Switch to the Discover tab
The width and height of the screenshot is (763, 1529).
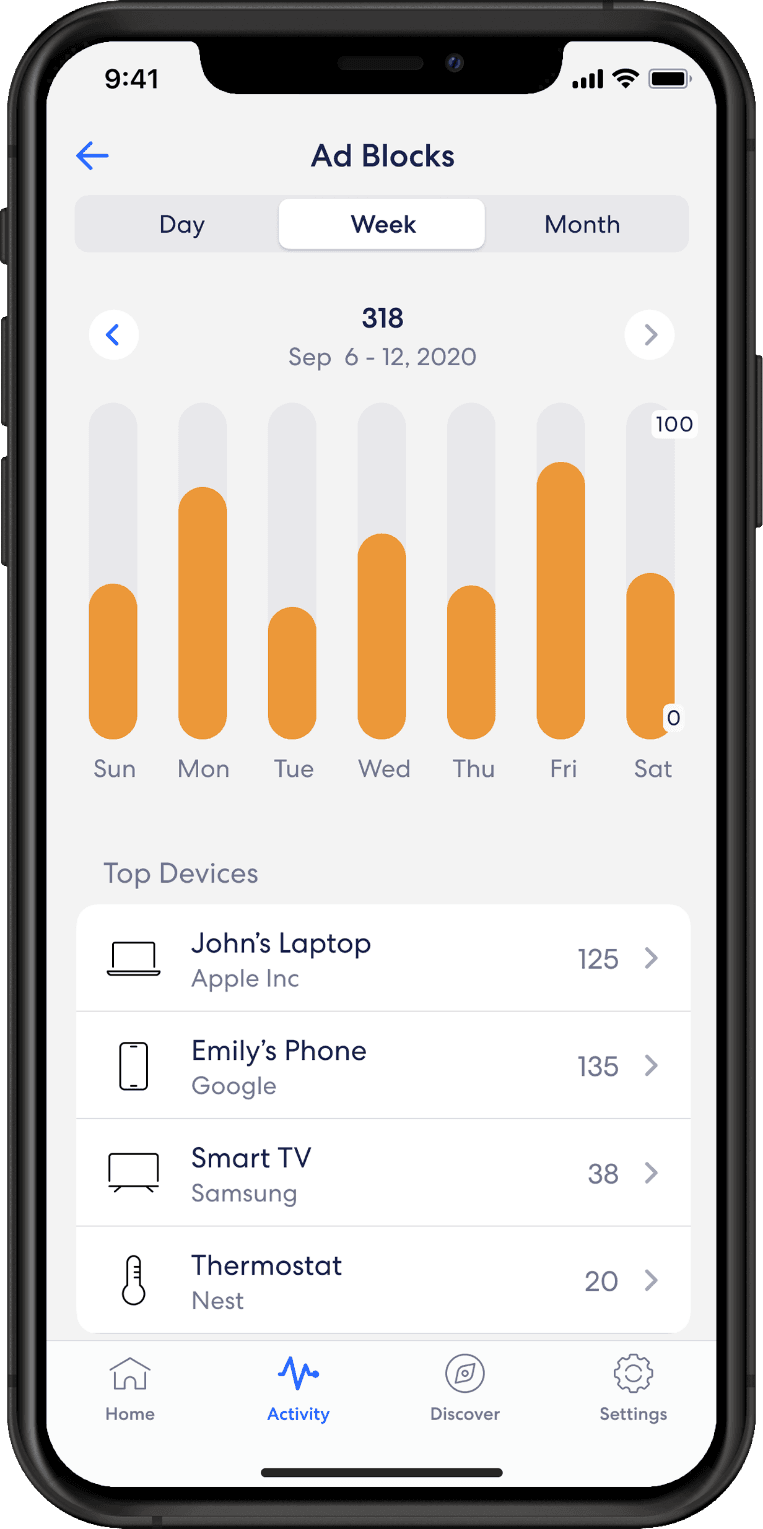click(465, 1389)
